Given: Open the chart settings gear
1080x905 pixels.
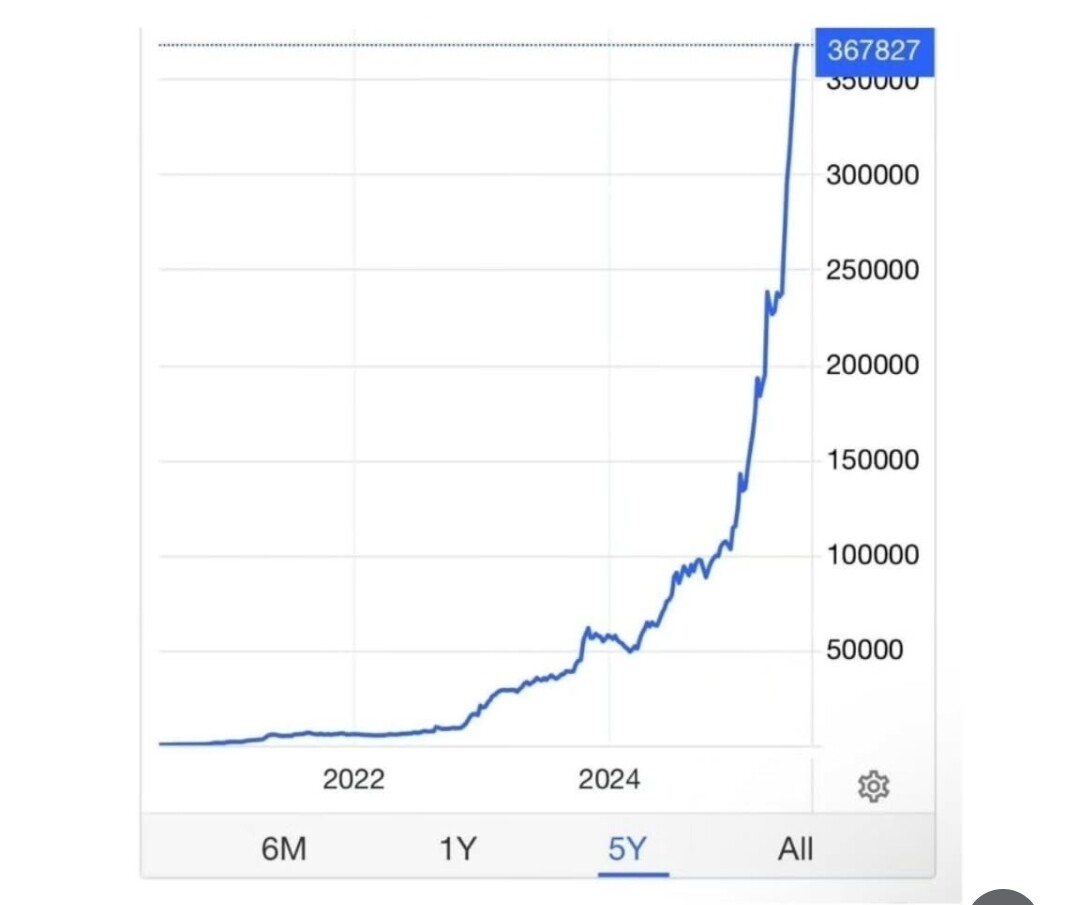Looking at the screenshot, I should coord(873,786).
